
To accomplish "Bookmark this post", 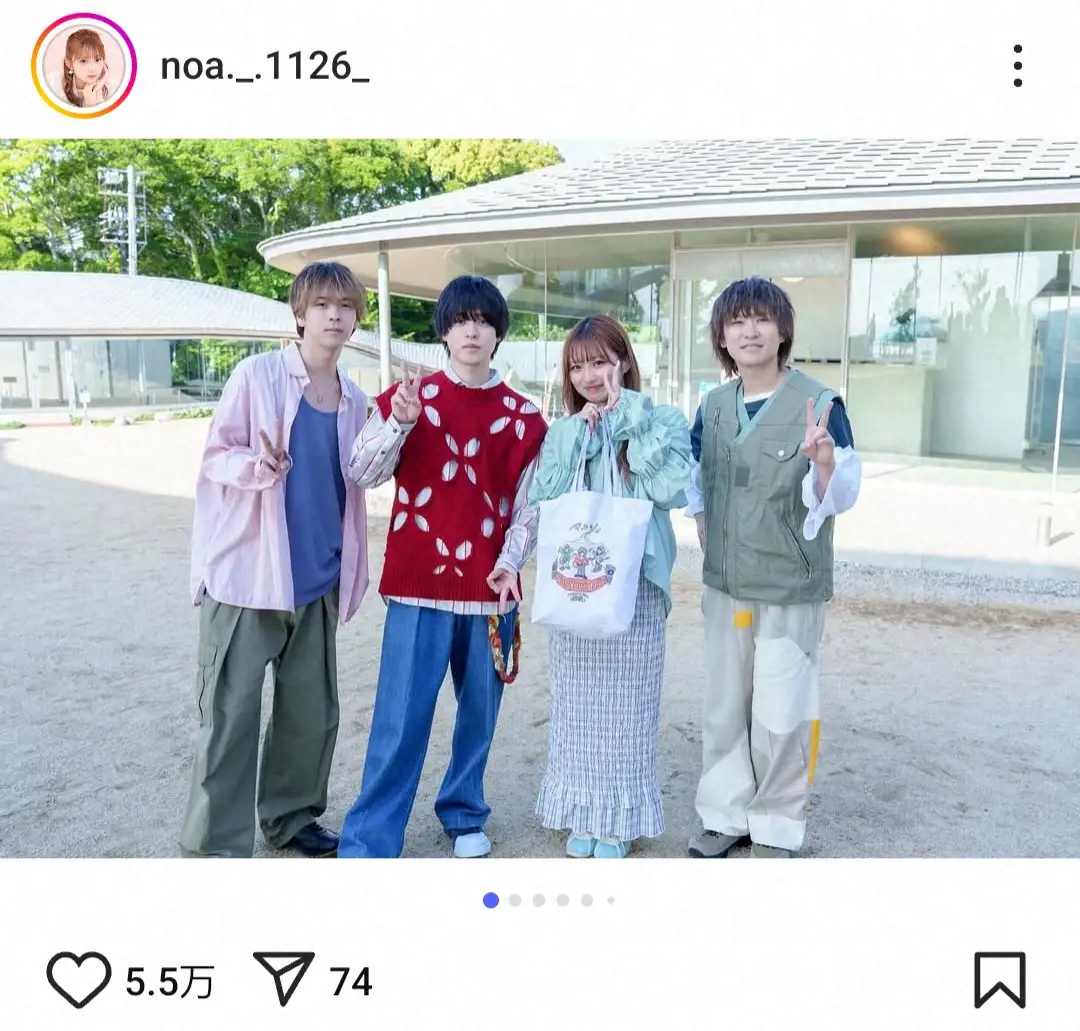I will 999,980.
